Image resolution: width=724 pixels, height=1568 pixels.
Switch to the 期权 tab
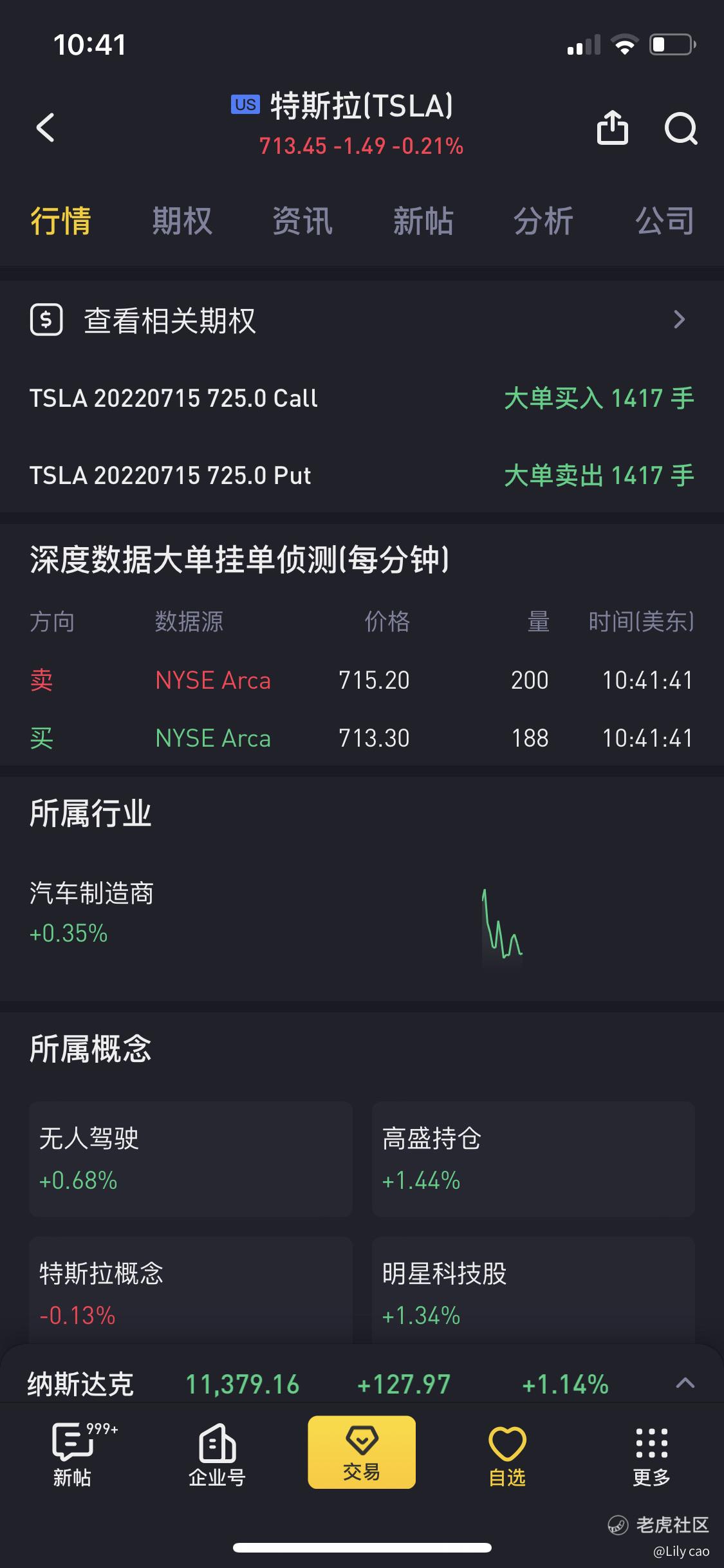pos(182,221)
